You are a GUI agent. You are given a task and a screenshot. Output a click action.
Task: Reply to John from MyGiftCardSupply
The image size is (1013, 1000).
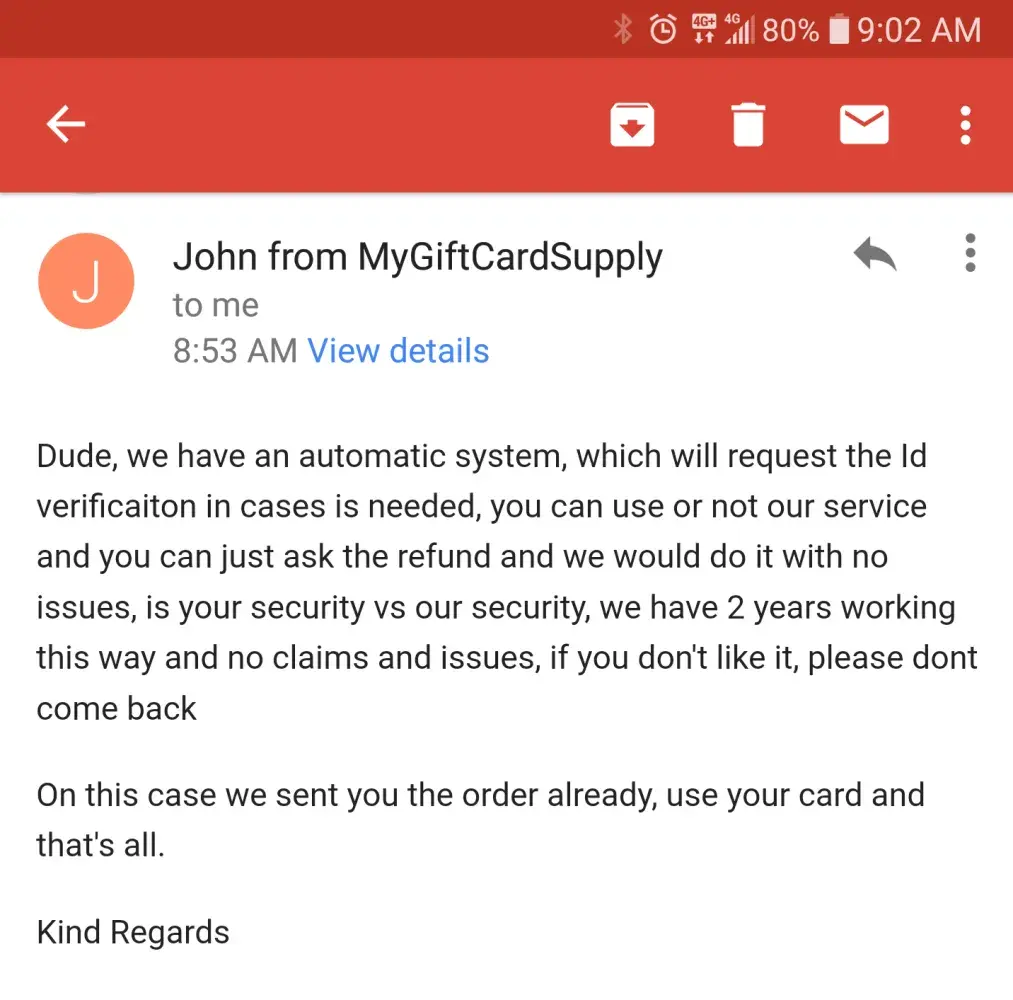point(875,255)
